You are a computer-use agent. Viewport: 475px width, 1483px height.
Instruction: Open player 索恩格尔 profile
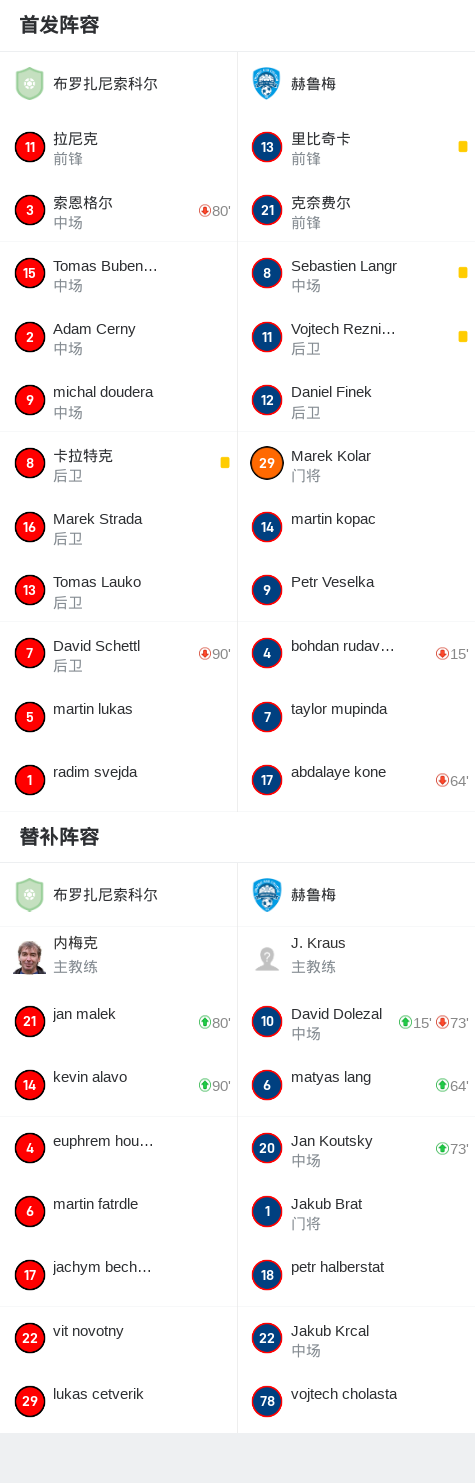tap(118, 210)
